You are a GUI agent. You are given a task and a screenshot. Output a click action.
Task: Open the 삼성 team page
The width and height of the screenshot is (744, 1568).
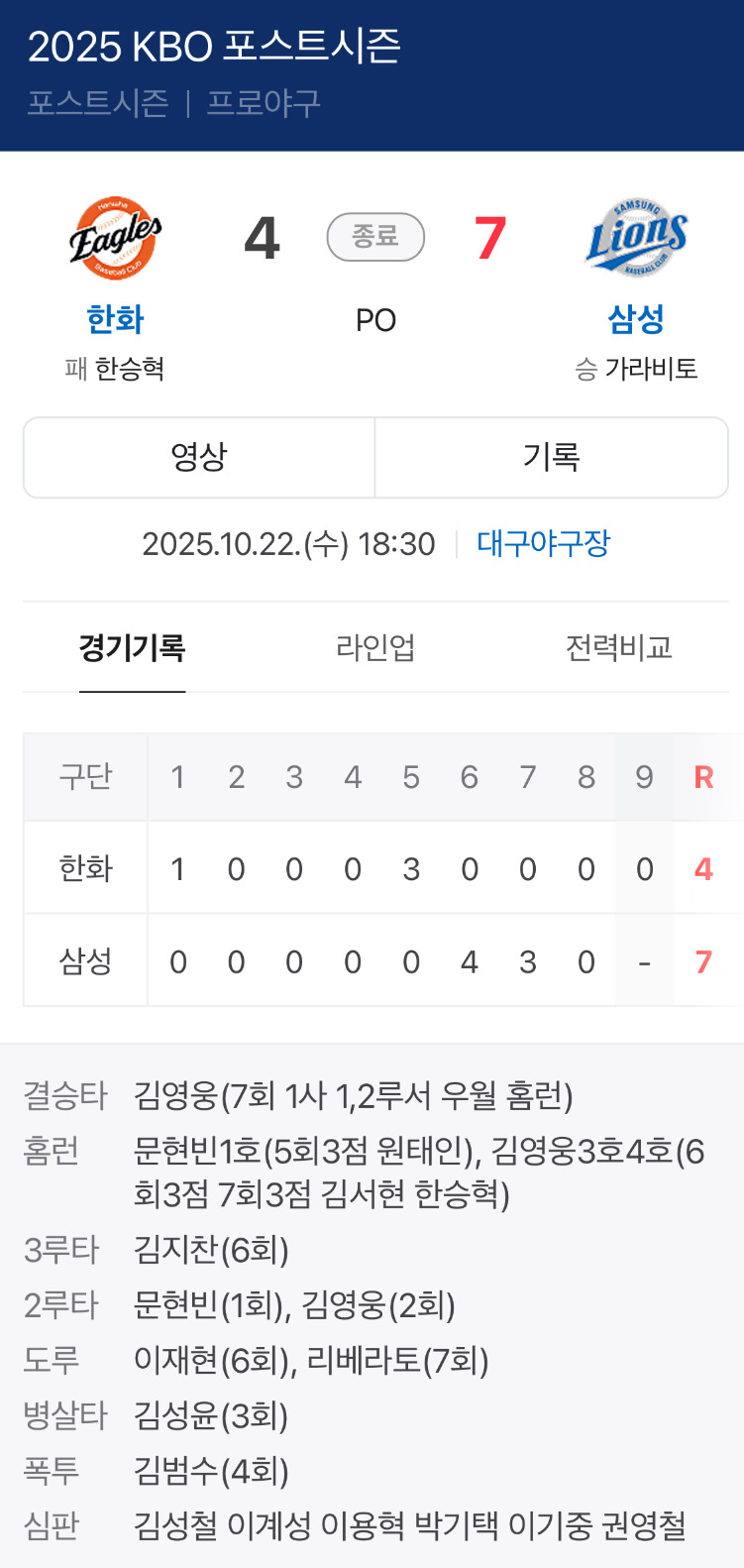coord(636,319)
